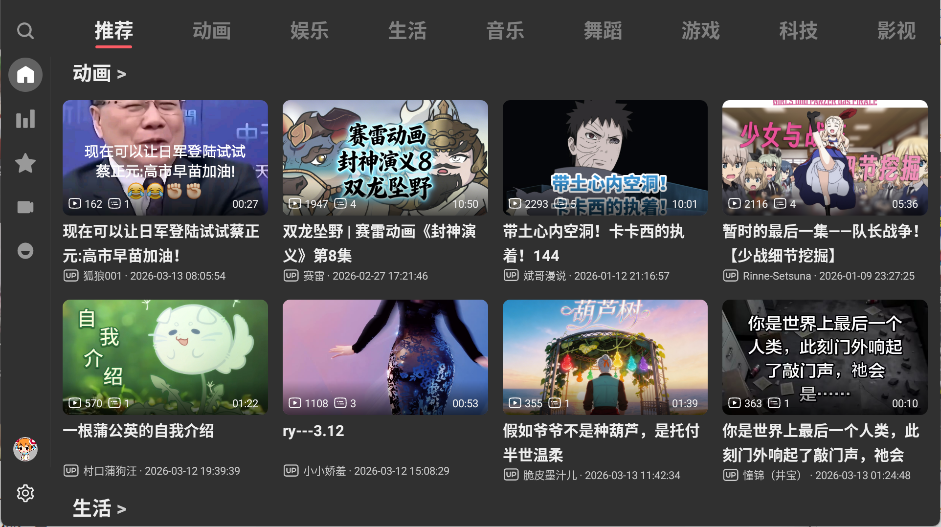Viewport: 941px width, 527px height.
Task: Switch to the 生活 tab
Action: pos(407,31)
